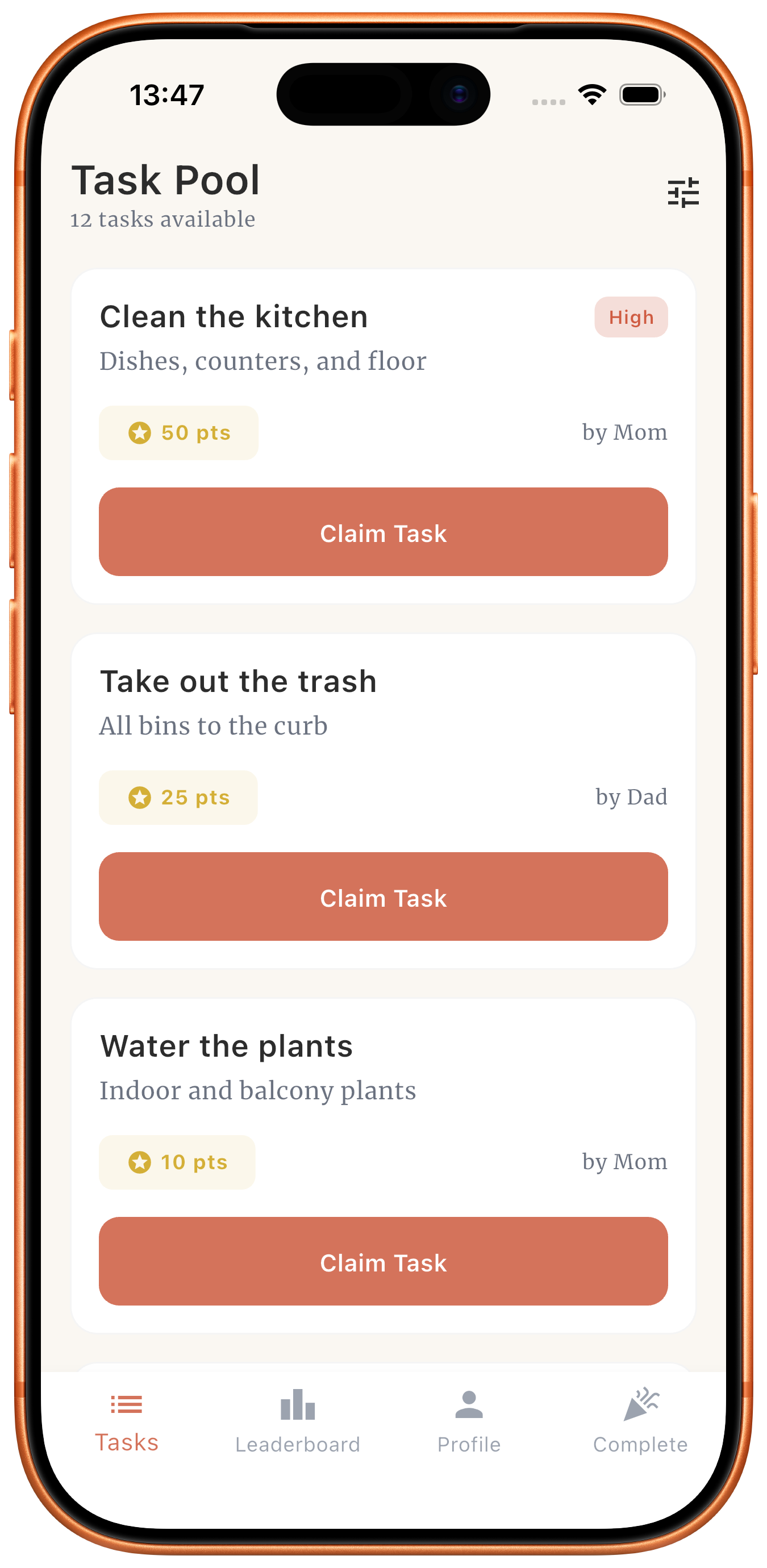Open the filter options icon
The image size is (767, 1568).
pos(682,193)
